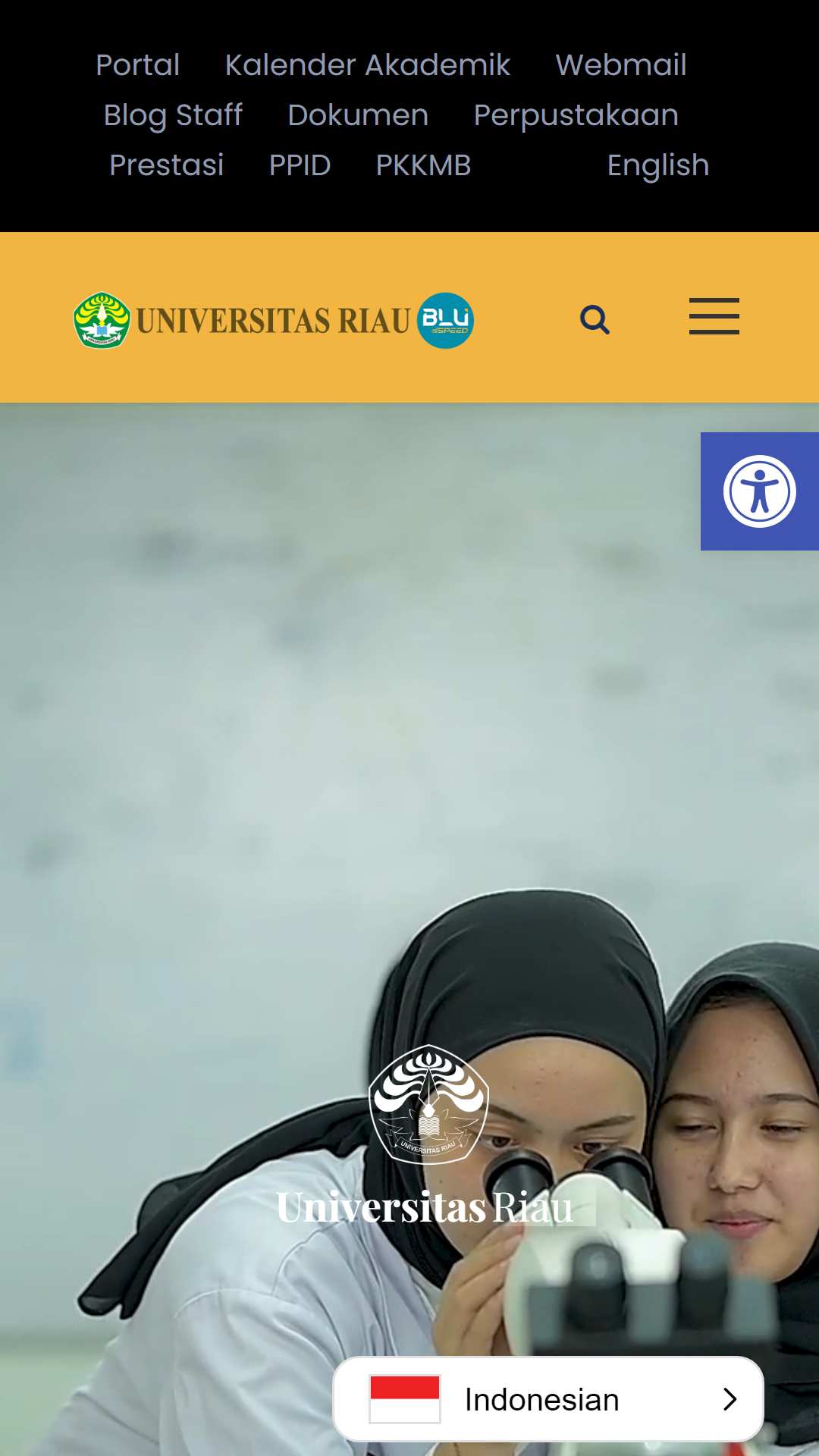Viewport: 819px width, 1456px height.
Task: Open the PKKMB link
Action: [423, 165]
